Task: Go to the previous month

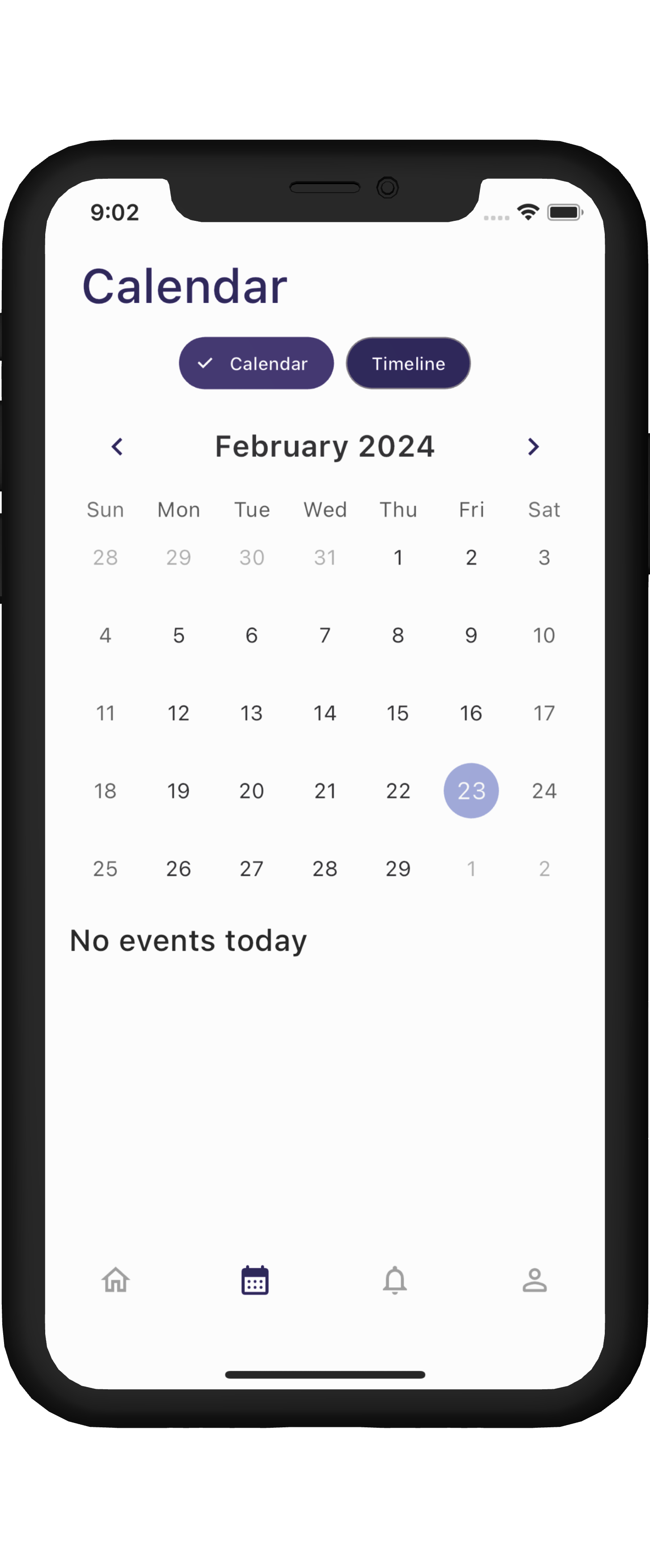Action: click(x=117, y=447)
